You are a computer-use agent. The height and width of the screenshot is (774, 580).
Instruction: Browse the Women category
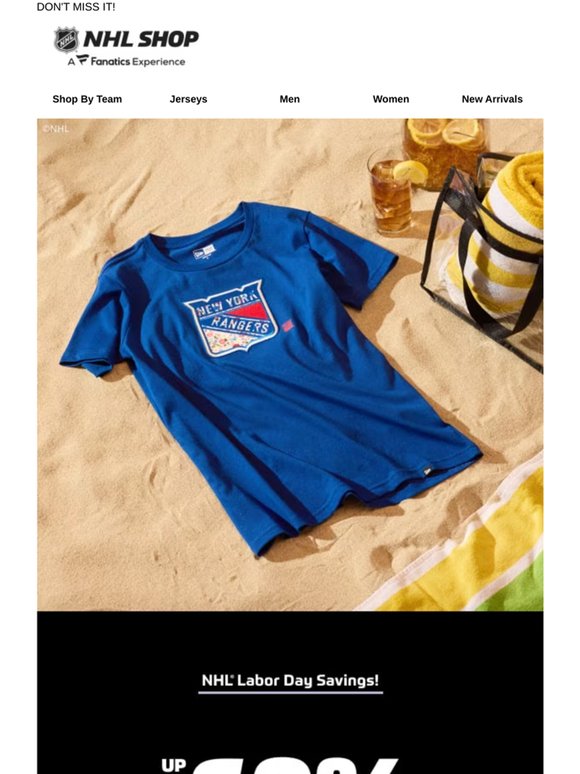pyautogui.click(x=390, y=99)
